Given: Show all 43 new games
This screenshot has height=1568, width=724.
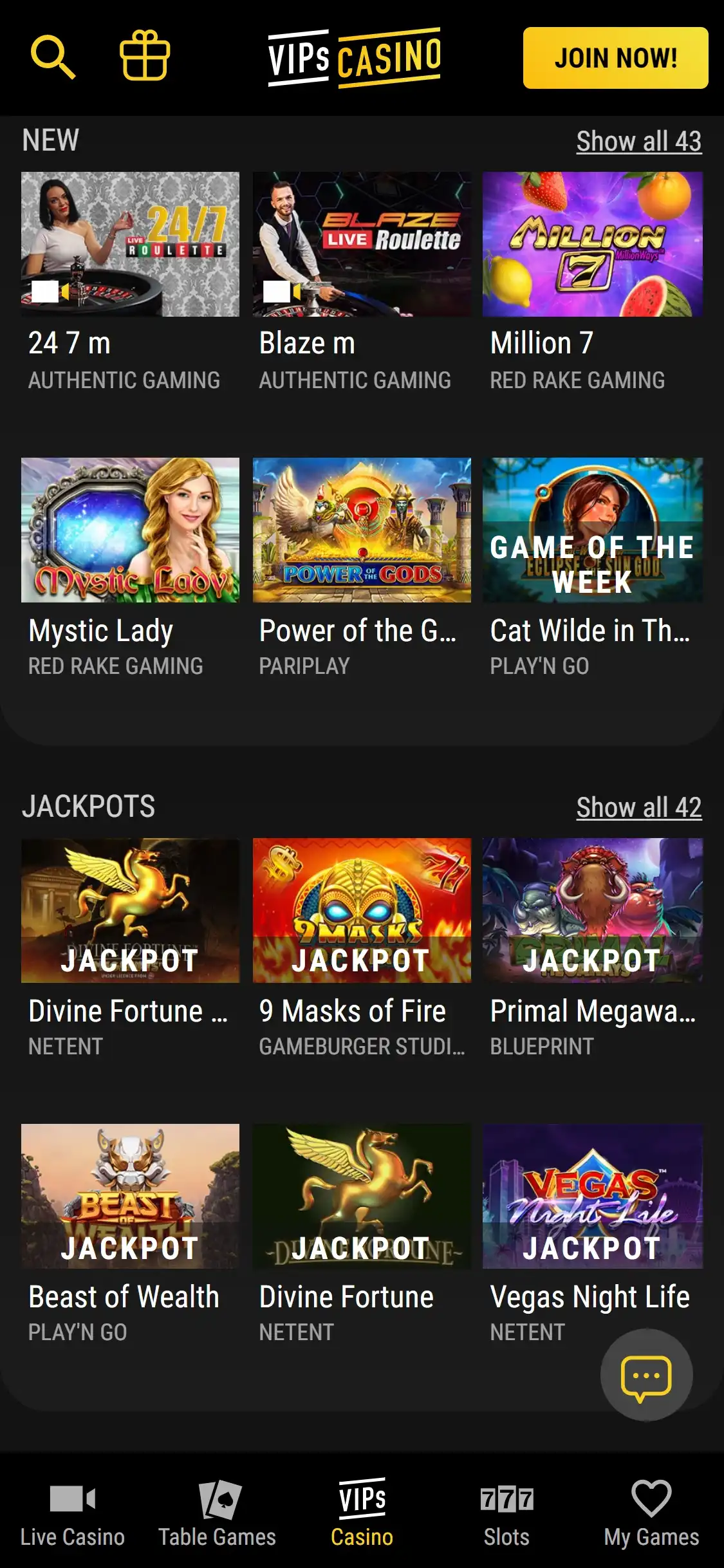Looking at the screenshot, I should coord(638,141).
